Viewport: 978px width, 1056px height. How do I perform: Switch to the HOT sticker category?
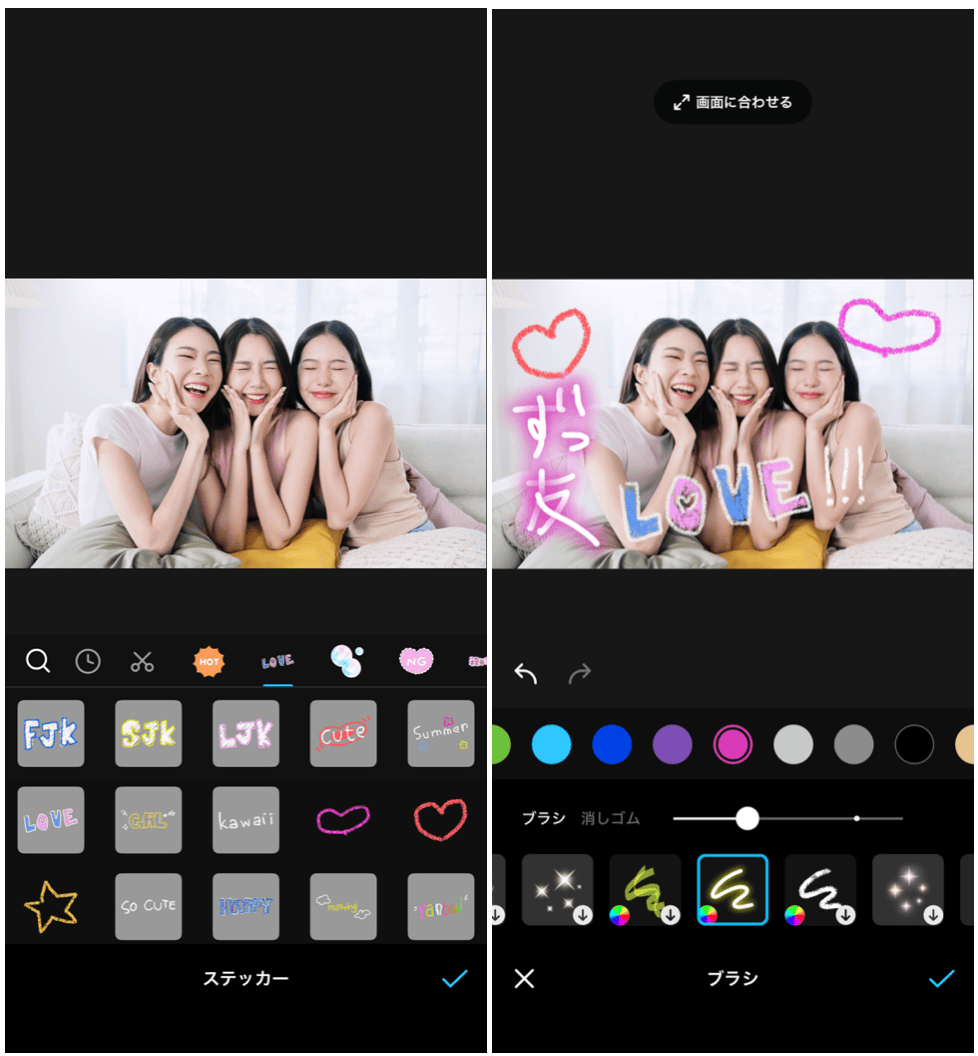point(209,661)
